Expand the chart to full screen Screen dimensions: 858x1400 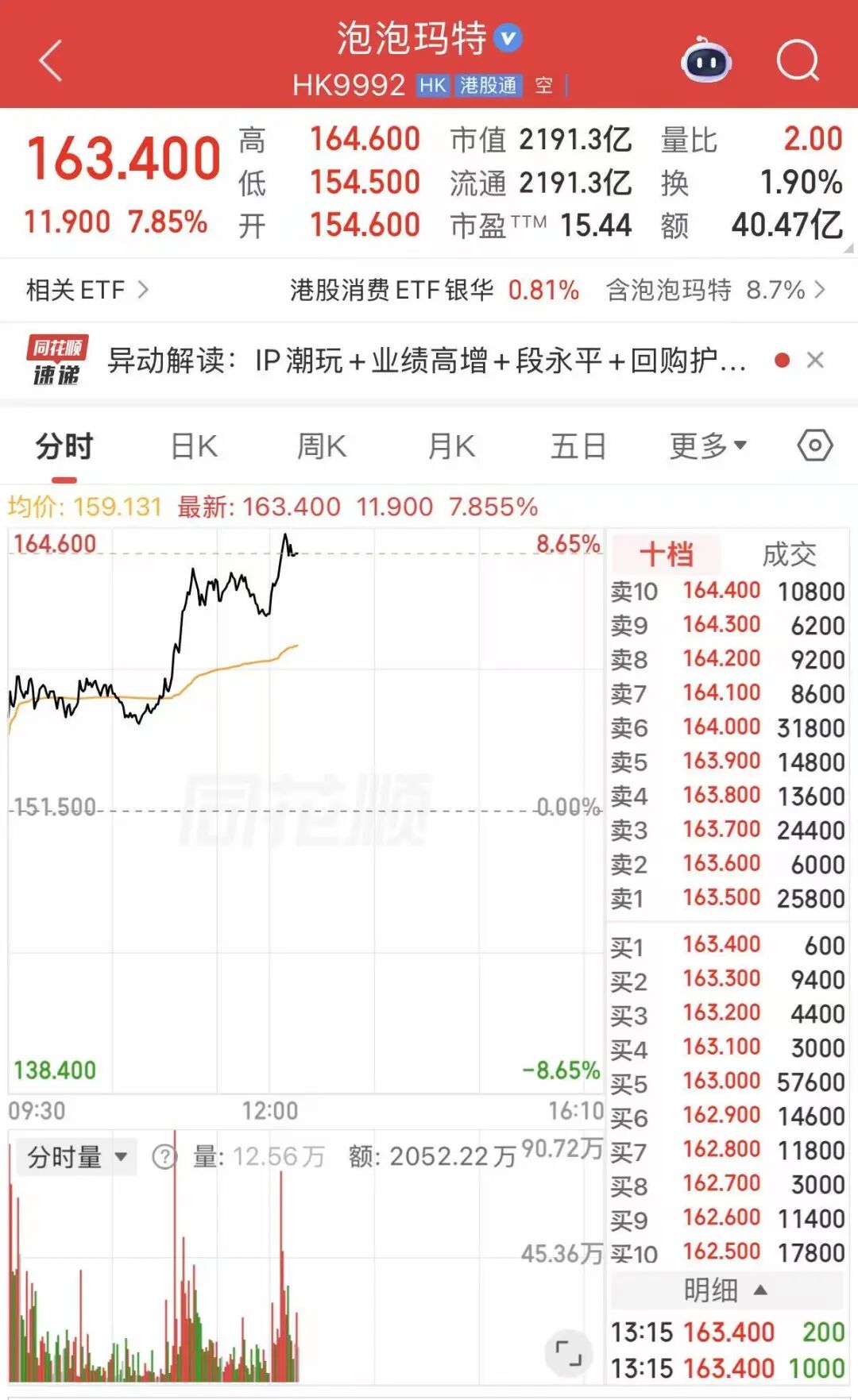(x=568, y=1352)
